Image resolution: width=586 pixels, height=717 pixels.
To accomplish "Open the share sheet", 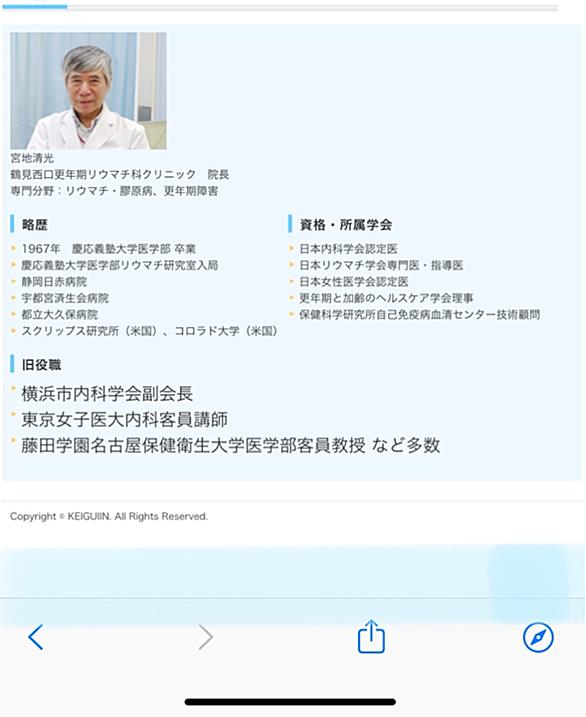I will [371, 636].
